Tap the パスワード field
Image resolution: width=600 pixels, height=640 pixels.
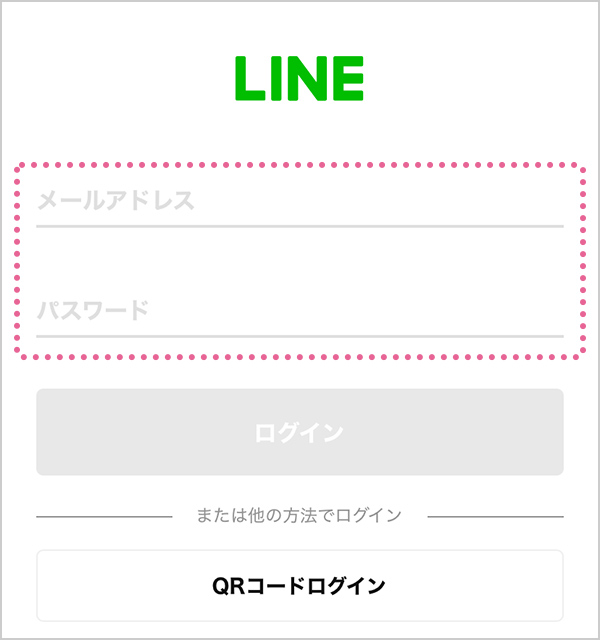pos(299,311)
